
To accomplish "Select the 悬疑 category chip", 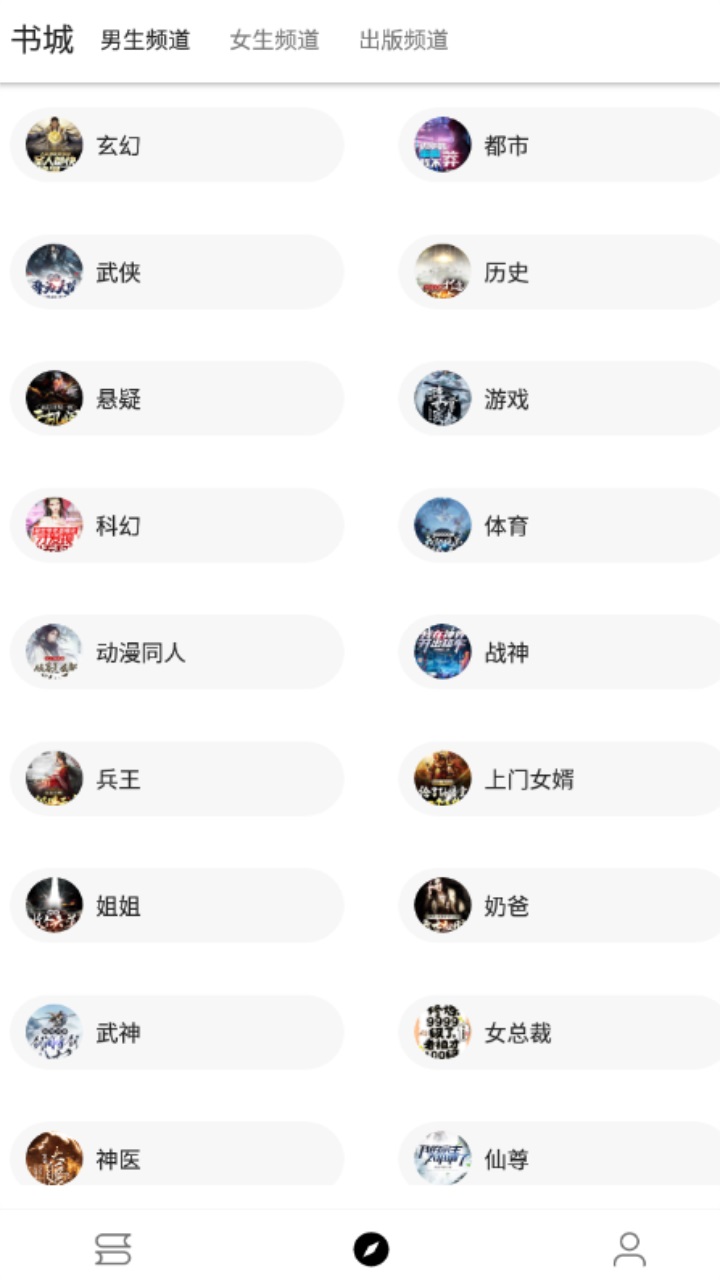I will tap(177, 399).
